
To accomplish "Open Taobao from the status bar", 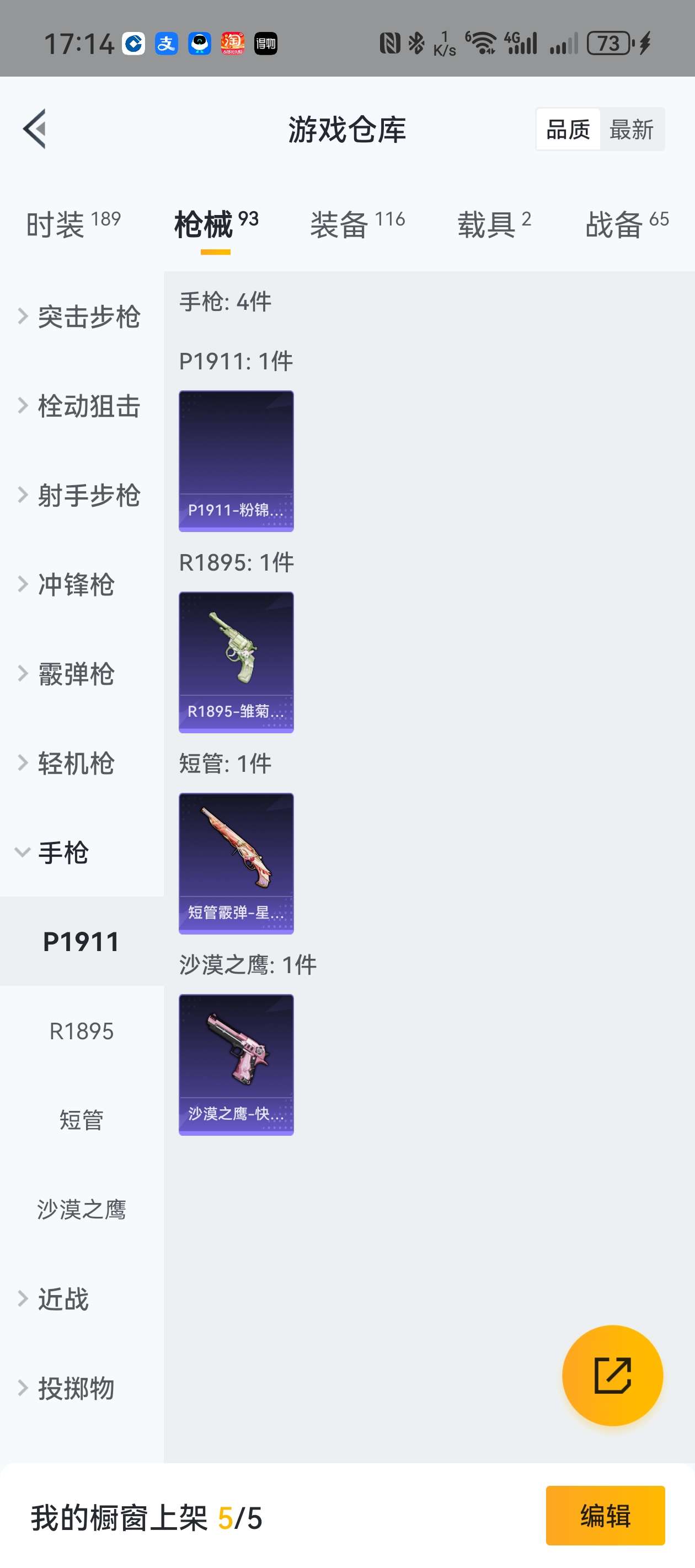I will click(233, 43).
